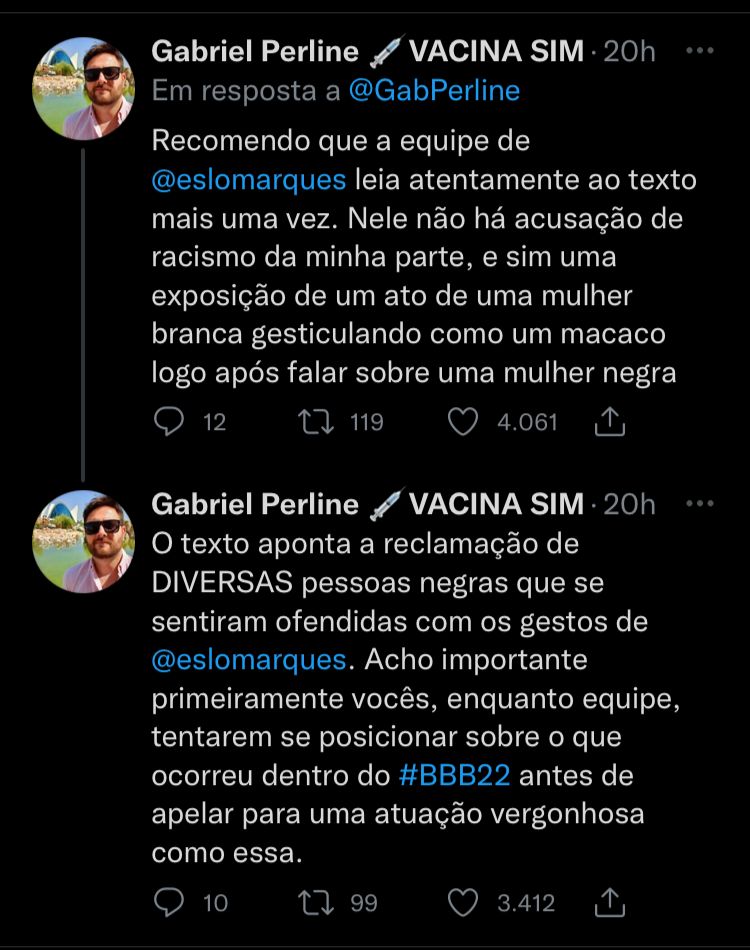Like the tweet with 3.412 likes
Image resolution: width=750 pixels, height=950 pixels.
click(x=462, y=903)
